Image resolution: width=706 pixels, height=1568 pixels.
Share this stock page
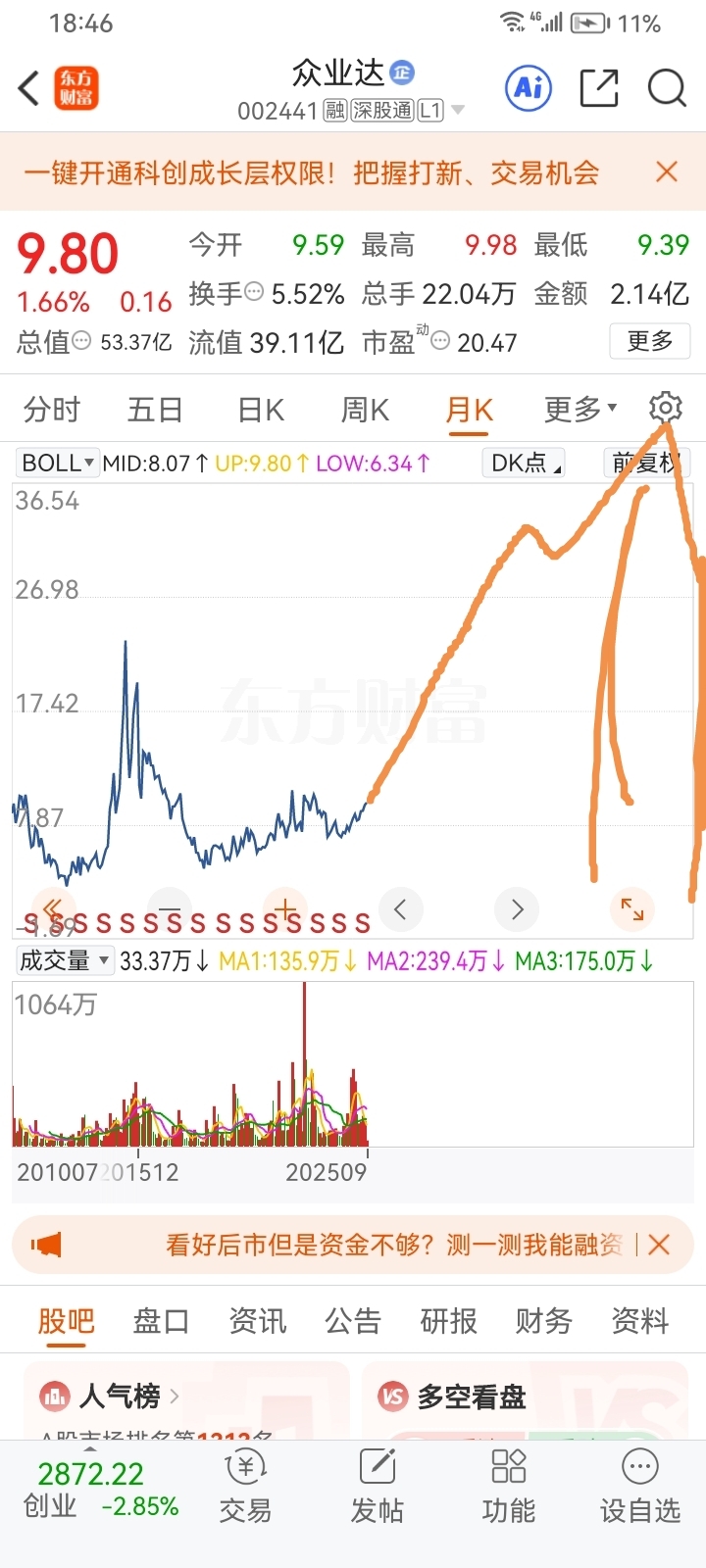[599, 88]
